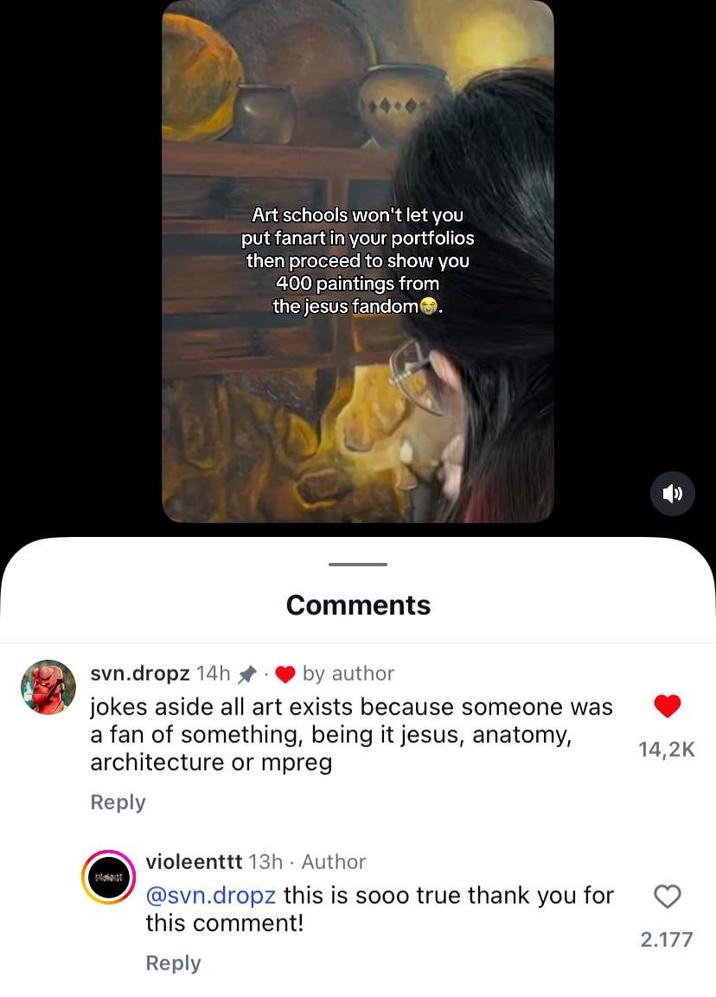Screen dimensions: 716x997
Task: Tap the comments sheet drag handle
Action: coord(357,565)
